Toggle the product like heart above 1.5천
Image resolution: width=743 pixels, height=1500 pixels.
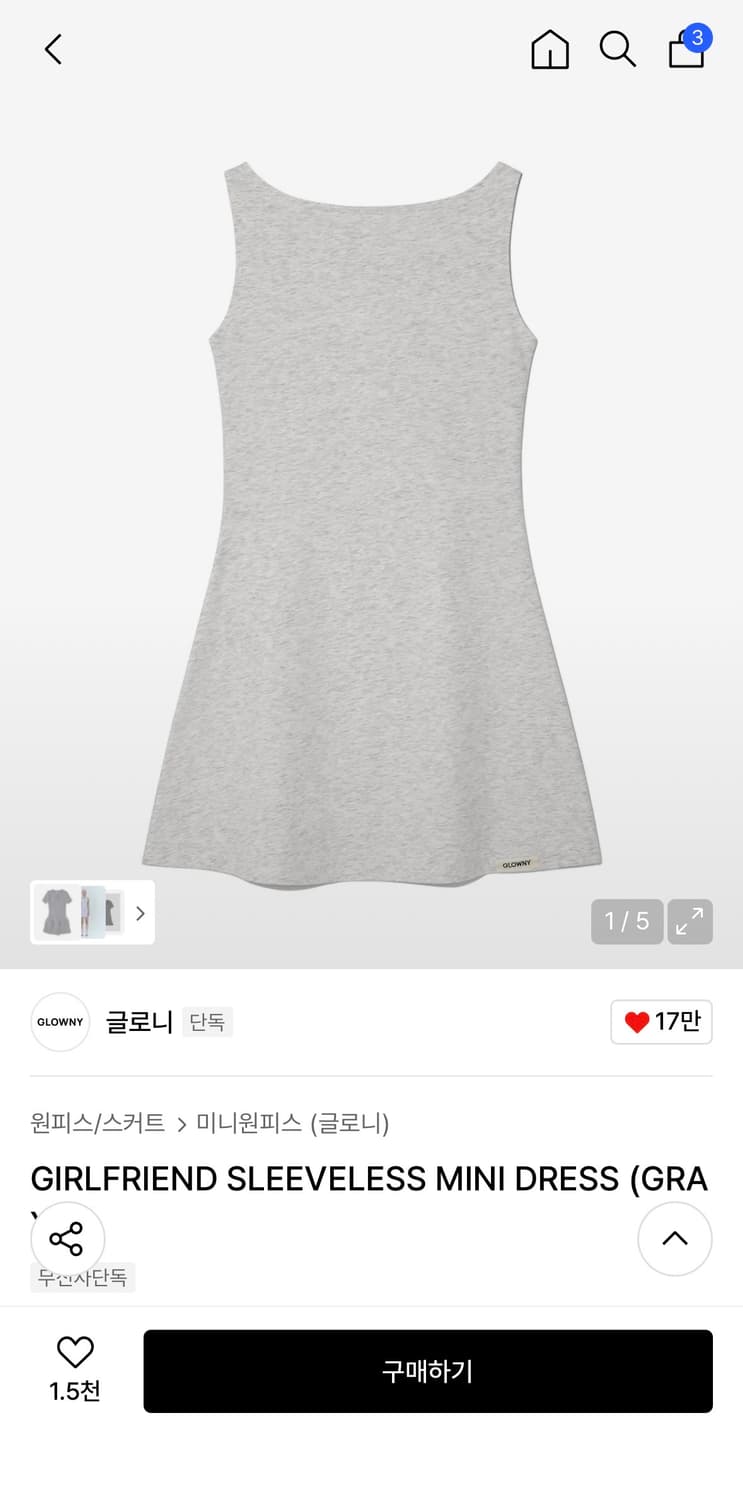[x=74, y=1352]
